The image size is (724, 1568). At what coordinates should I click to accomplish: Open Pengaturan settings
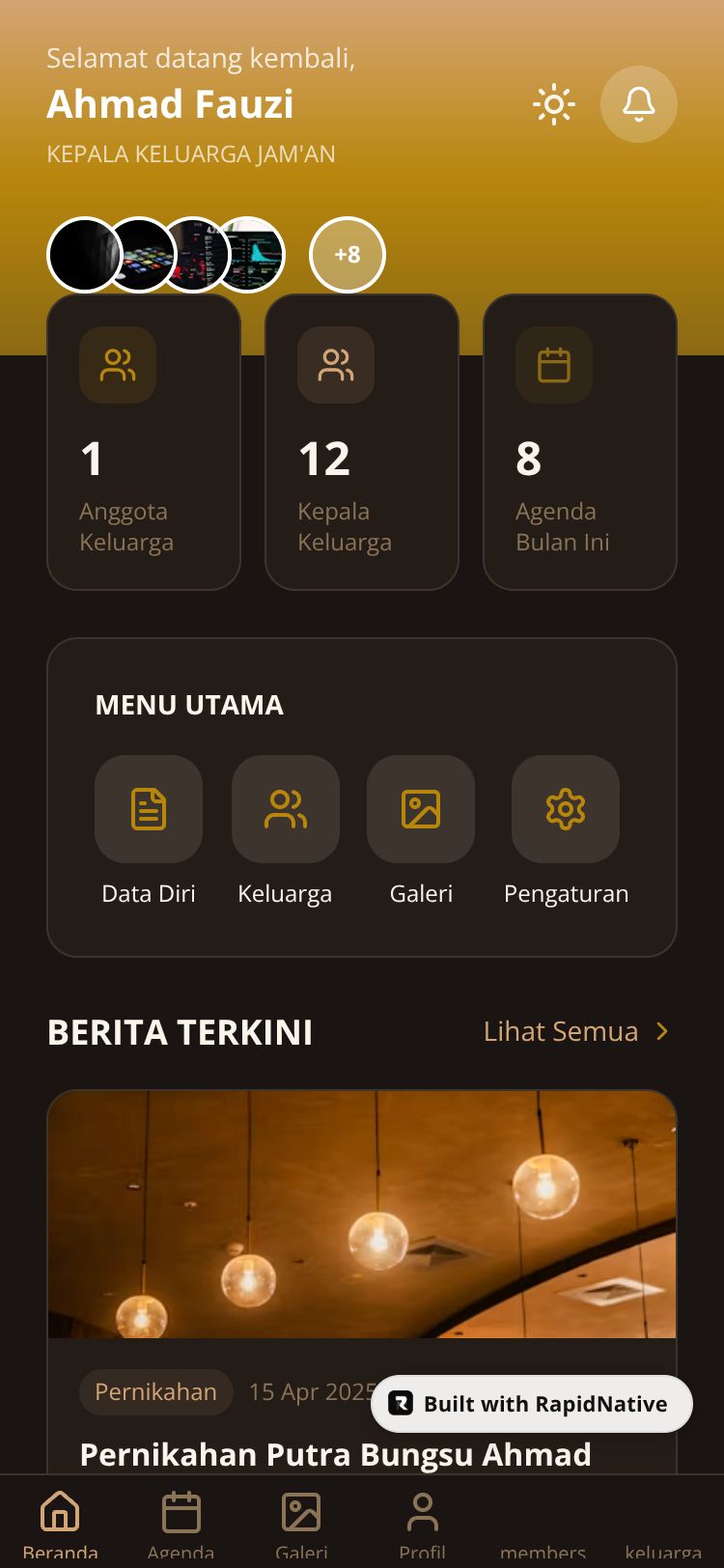point(566,810)
